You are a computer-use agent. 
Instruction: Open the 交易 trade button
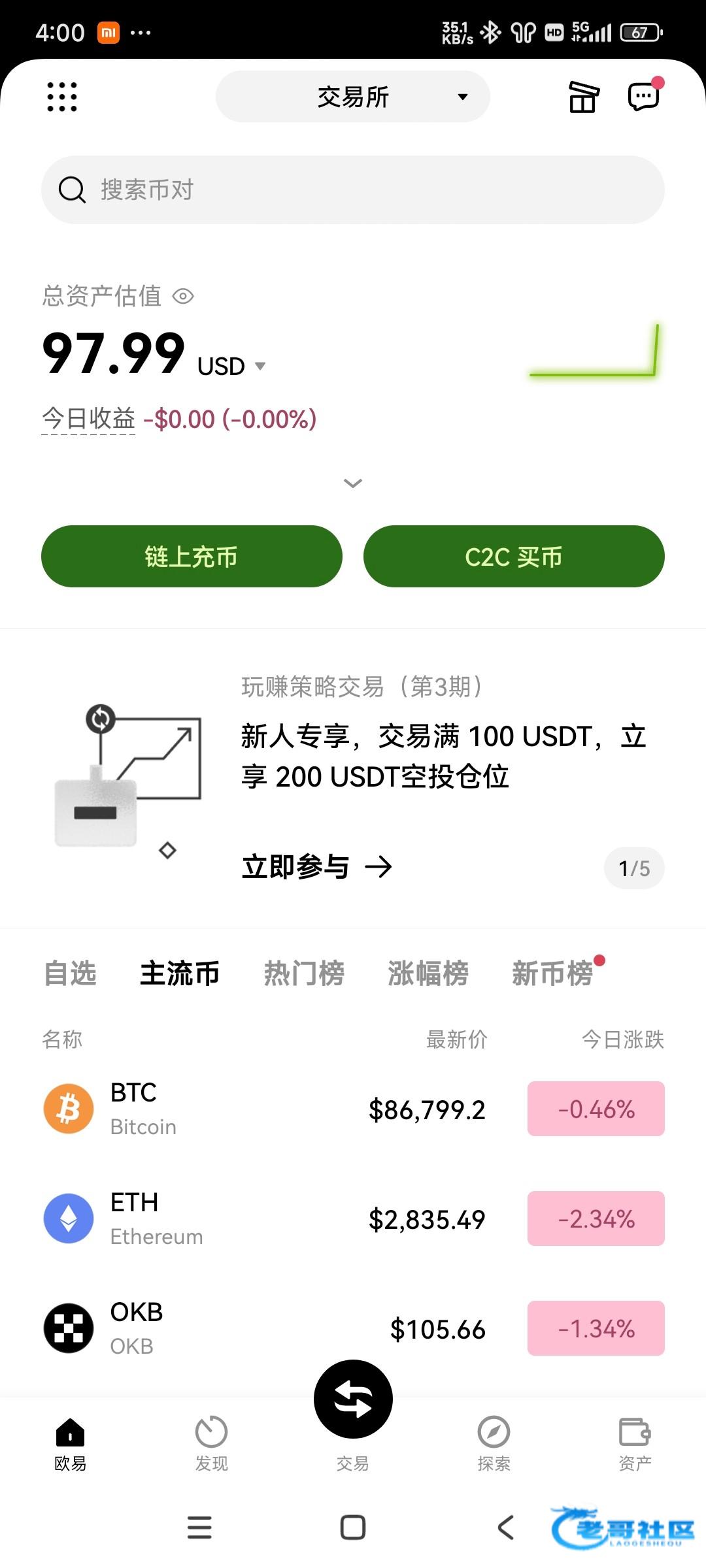353,1399
